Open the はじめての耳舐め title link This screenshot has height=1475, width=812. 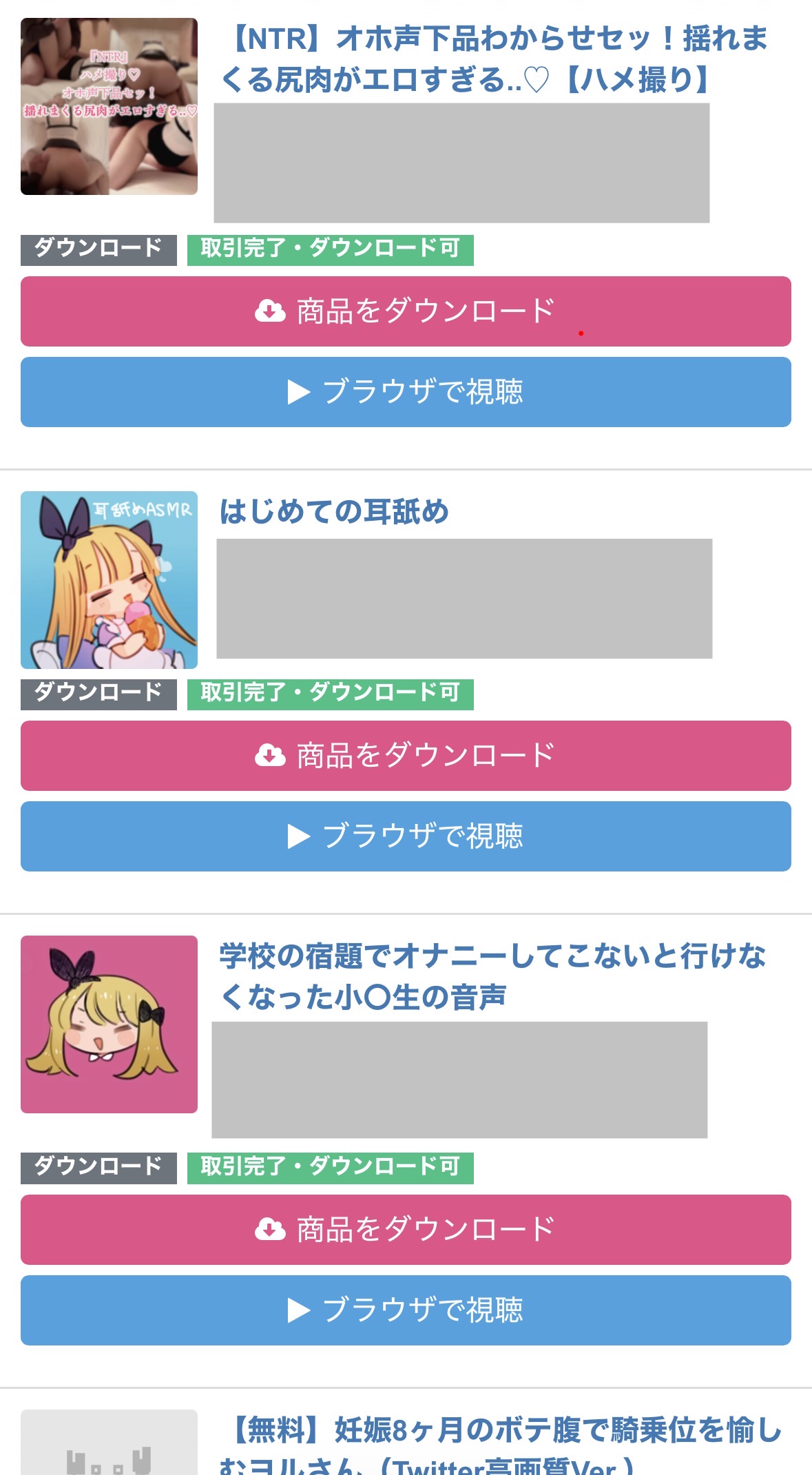pos(334,512)
